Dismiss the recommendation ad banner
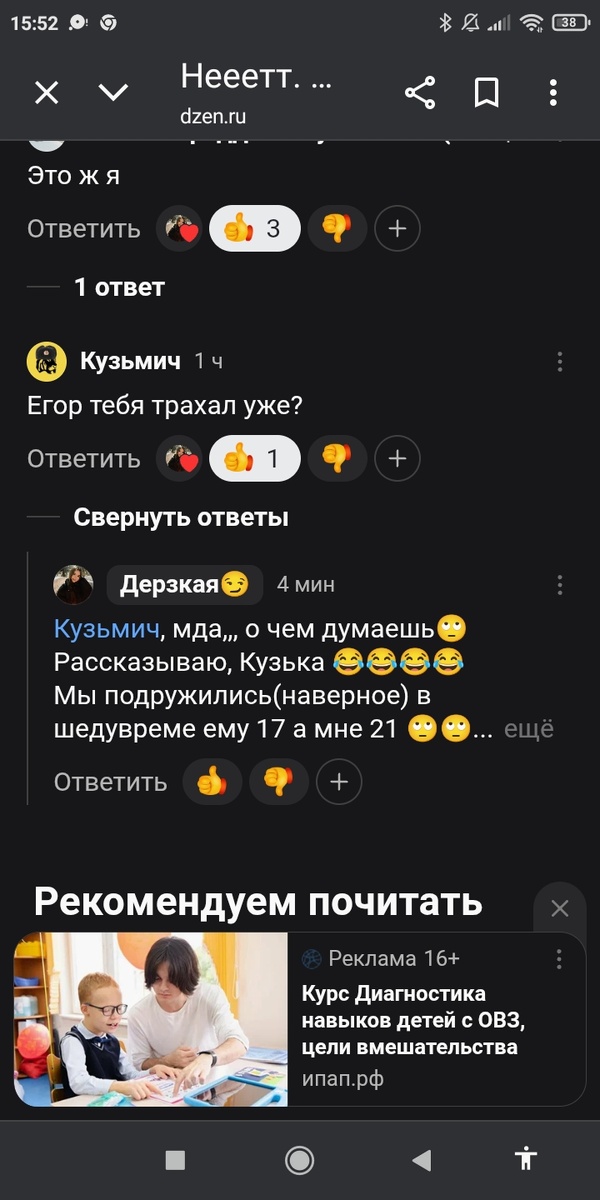600x1200 pixels. point(560,908)
